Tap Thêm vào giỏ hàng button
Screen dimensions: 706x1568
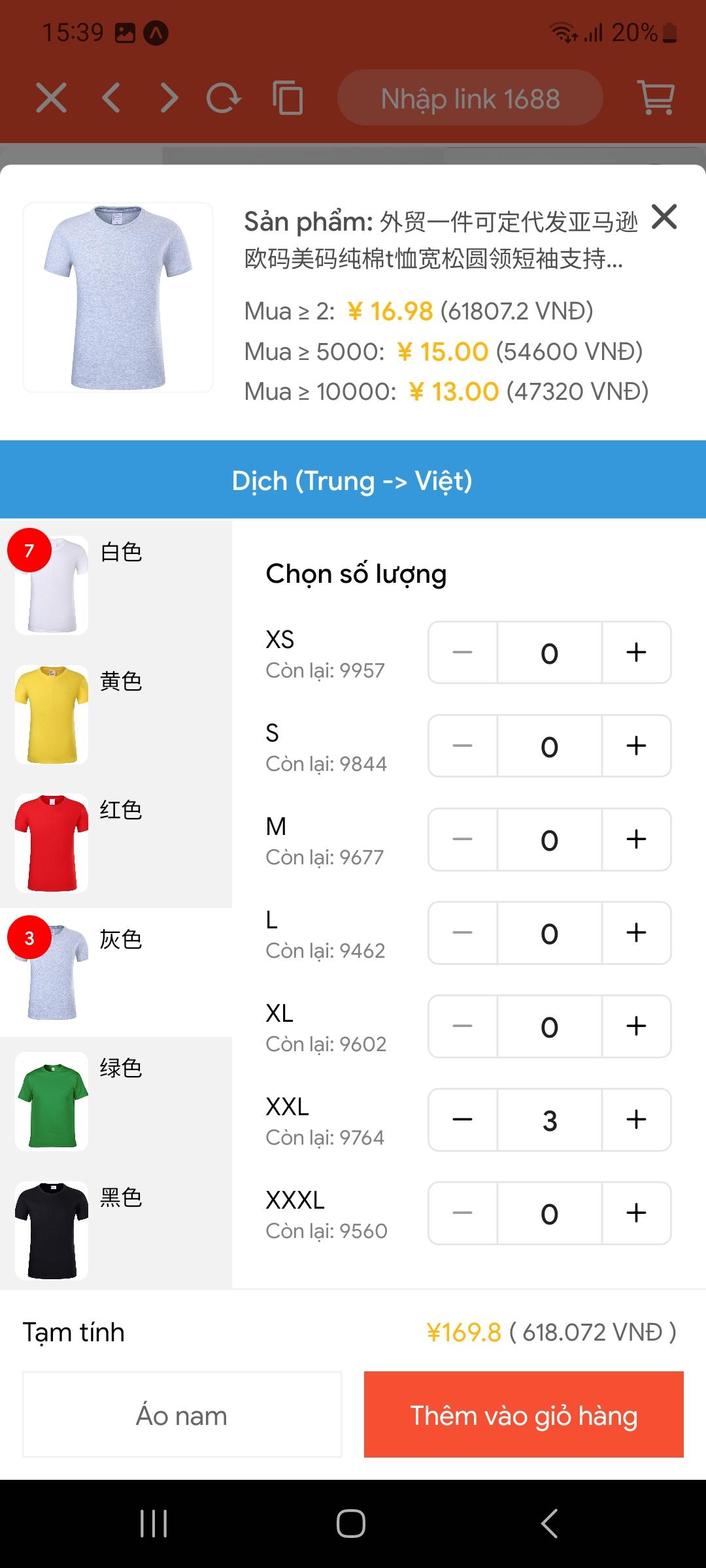pyautogui.click(x=524, y=1415)
